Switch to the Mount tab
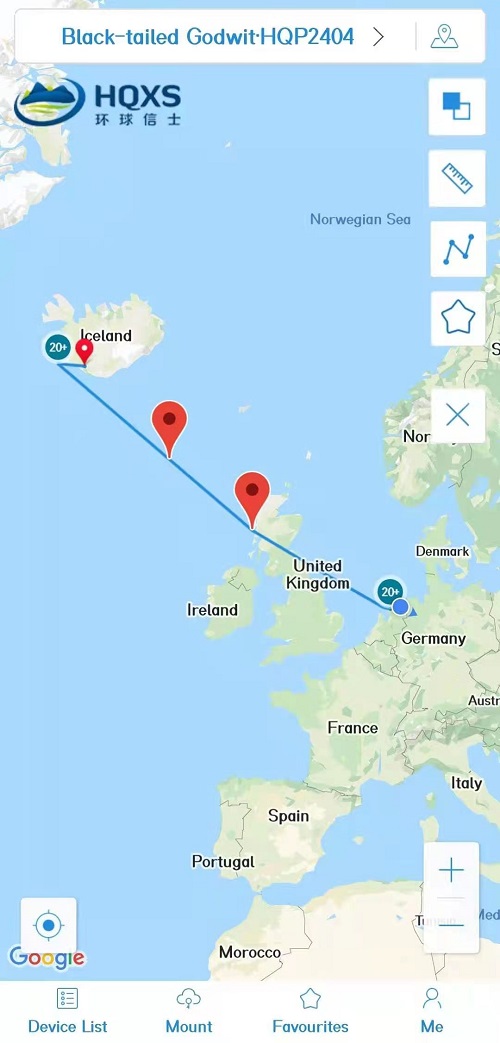500x1043 pixels. point(189,1010)
